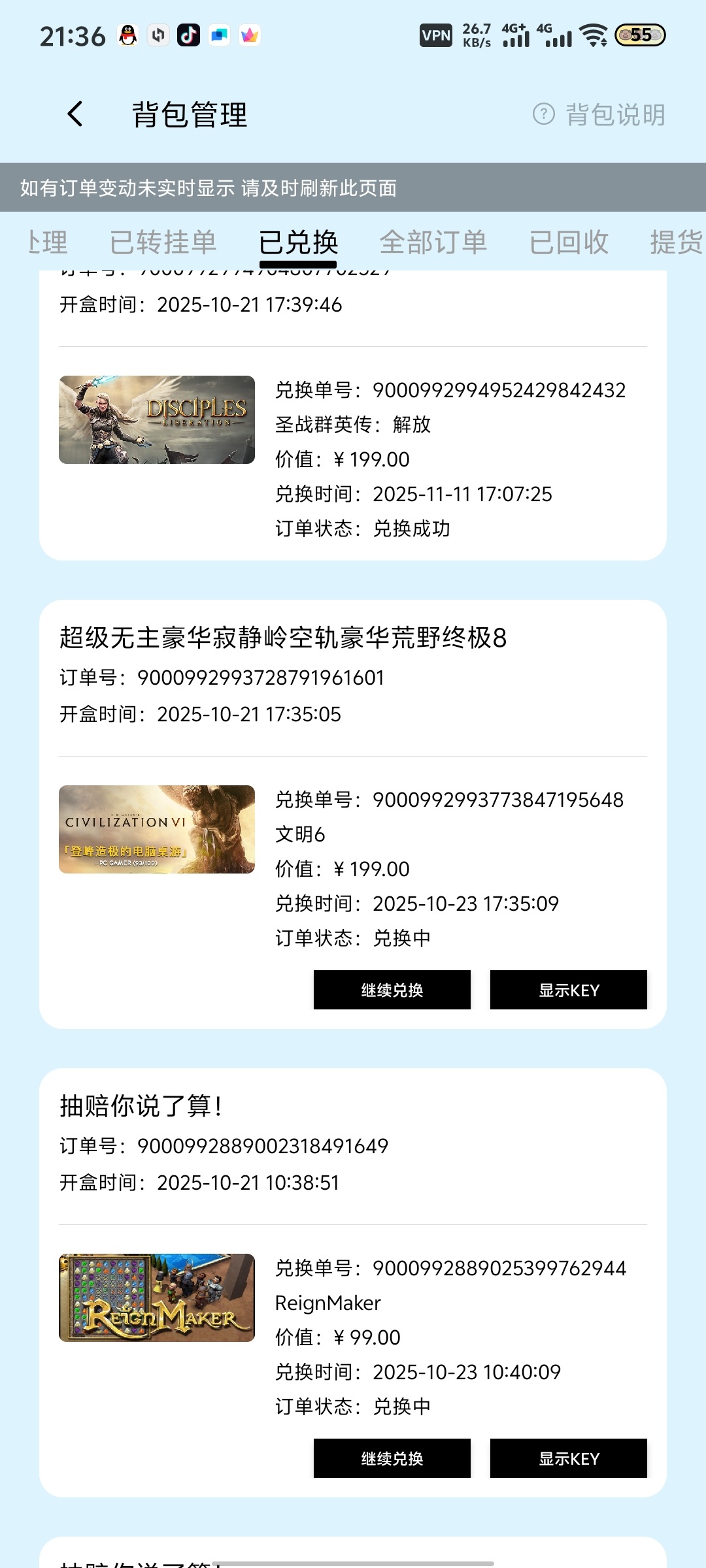
Task: Switch to 提货 tab
Action: [676, 242]
